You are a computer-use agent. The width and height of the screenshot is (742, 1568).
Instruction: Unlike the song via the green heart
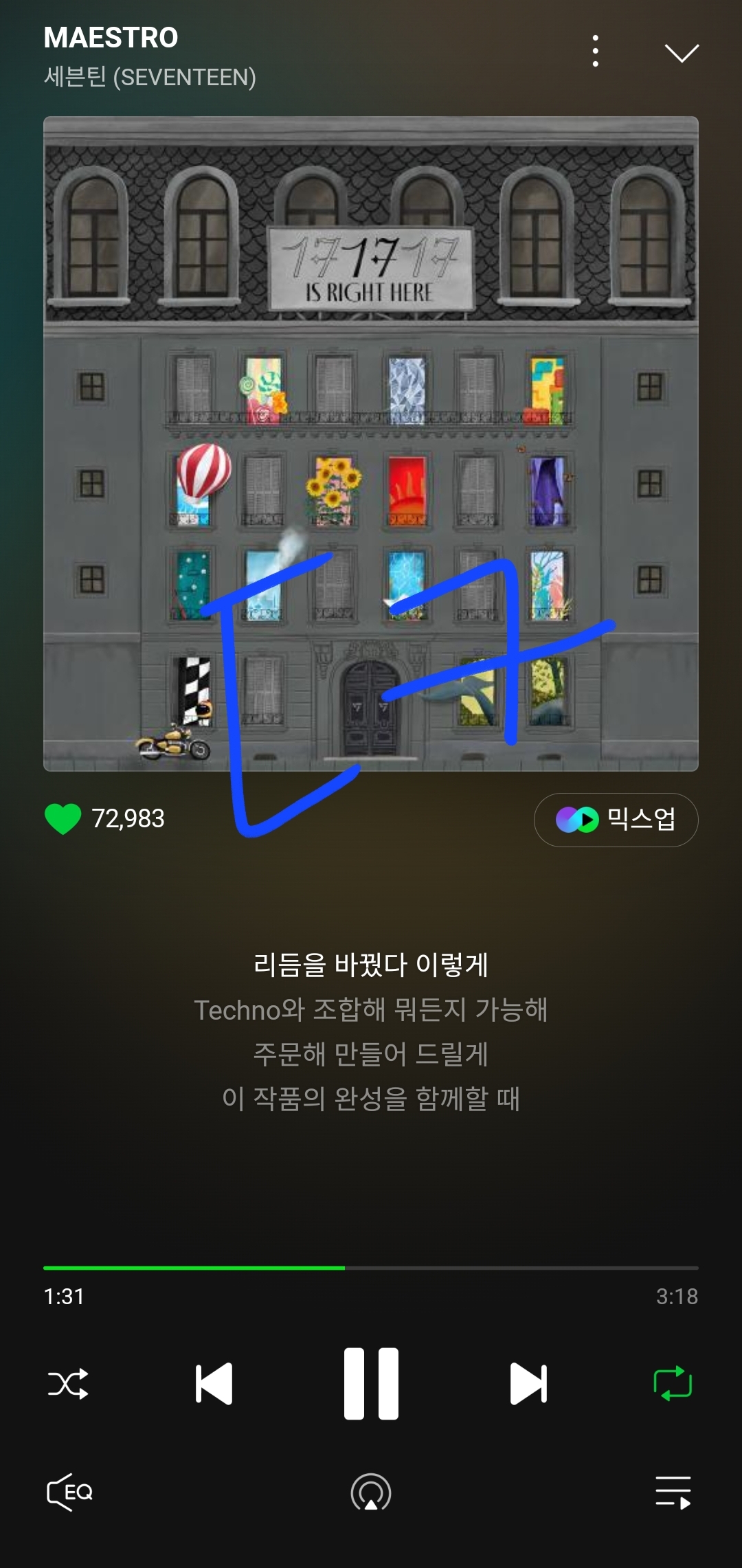[x=63, y=819]
